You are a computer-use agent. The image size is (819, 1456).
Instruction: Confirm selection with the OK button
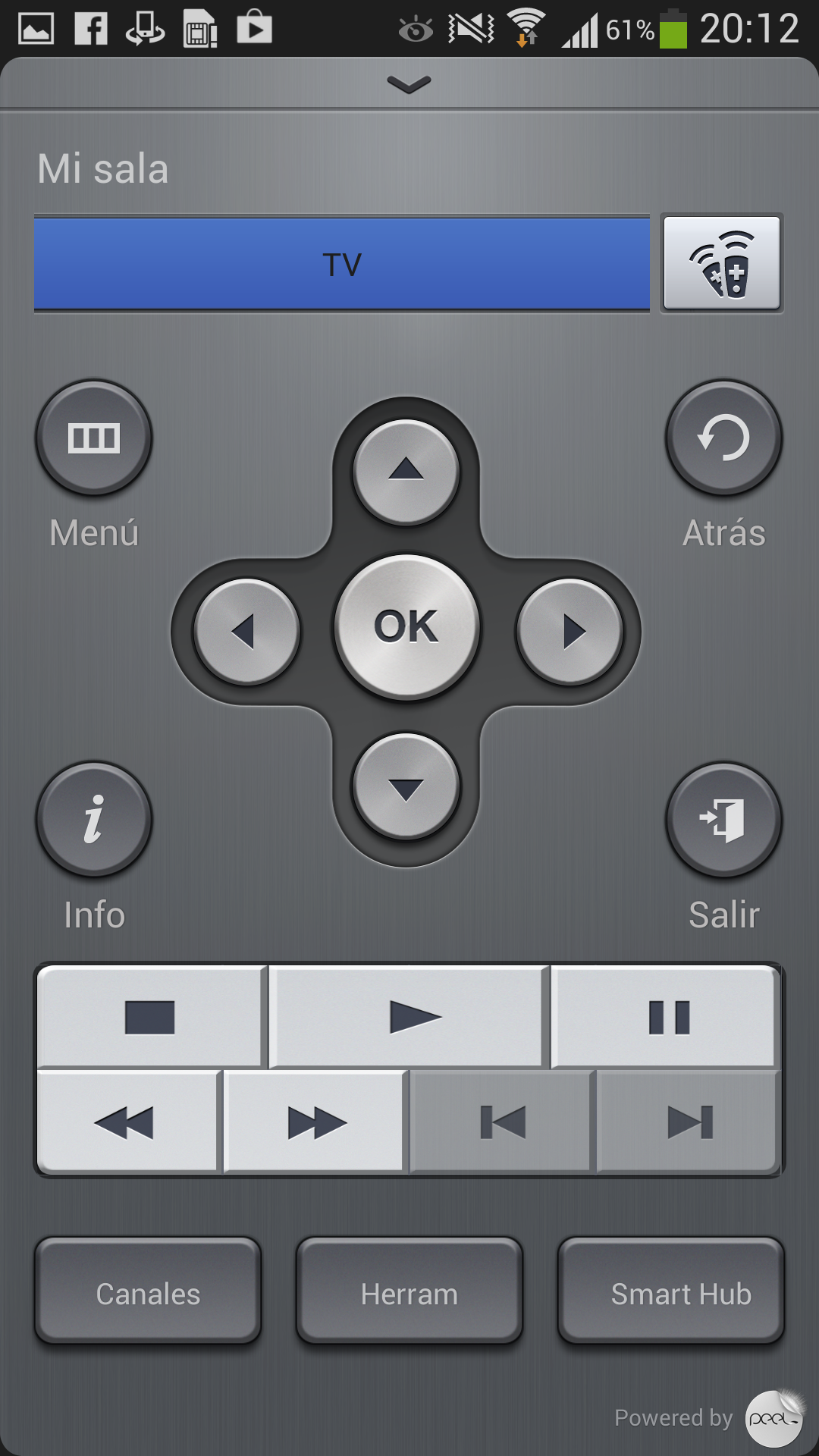point(407,627)
